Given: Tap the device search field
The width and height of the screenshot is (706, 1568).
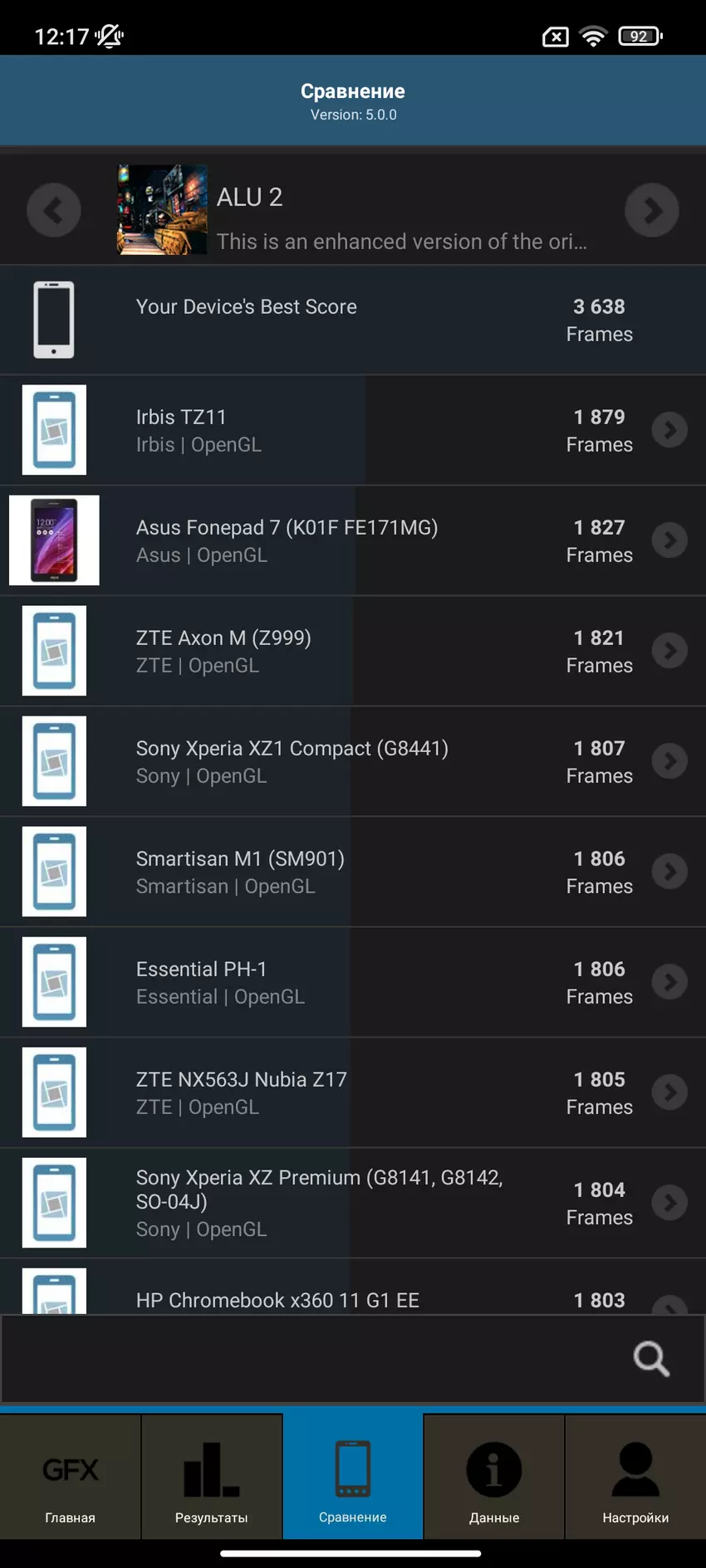Looking at the screenshot, I should point(316,1359).
